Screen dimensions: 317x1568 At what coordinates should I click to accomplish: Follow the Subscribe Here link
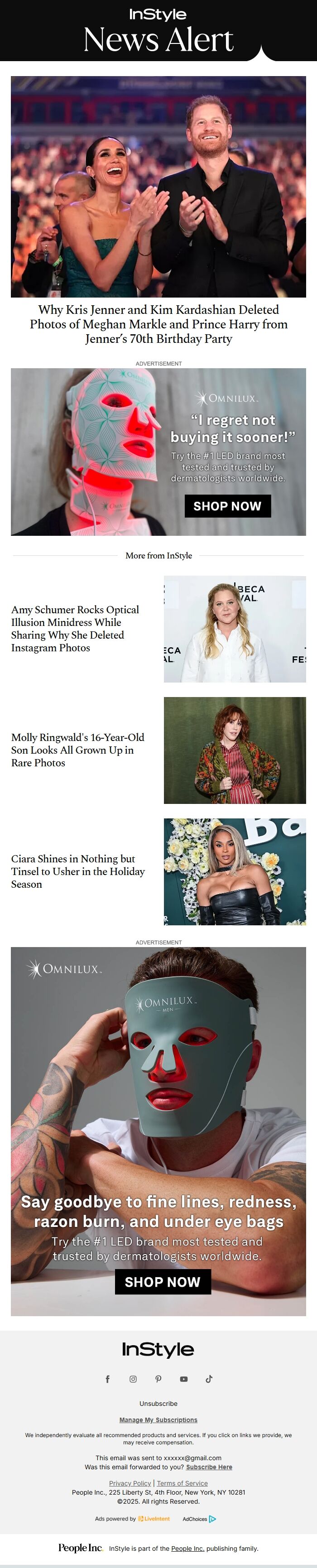click(x=209, y=1467)
